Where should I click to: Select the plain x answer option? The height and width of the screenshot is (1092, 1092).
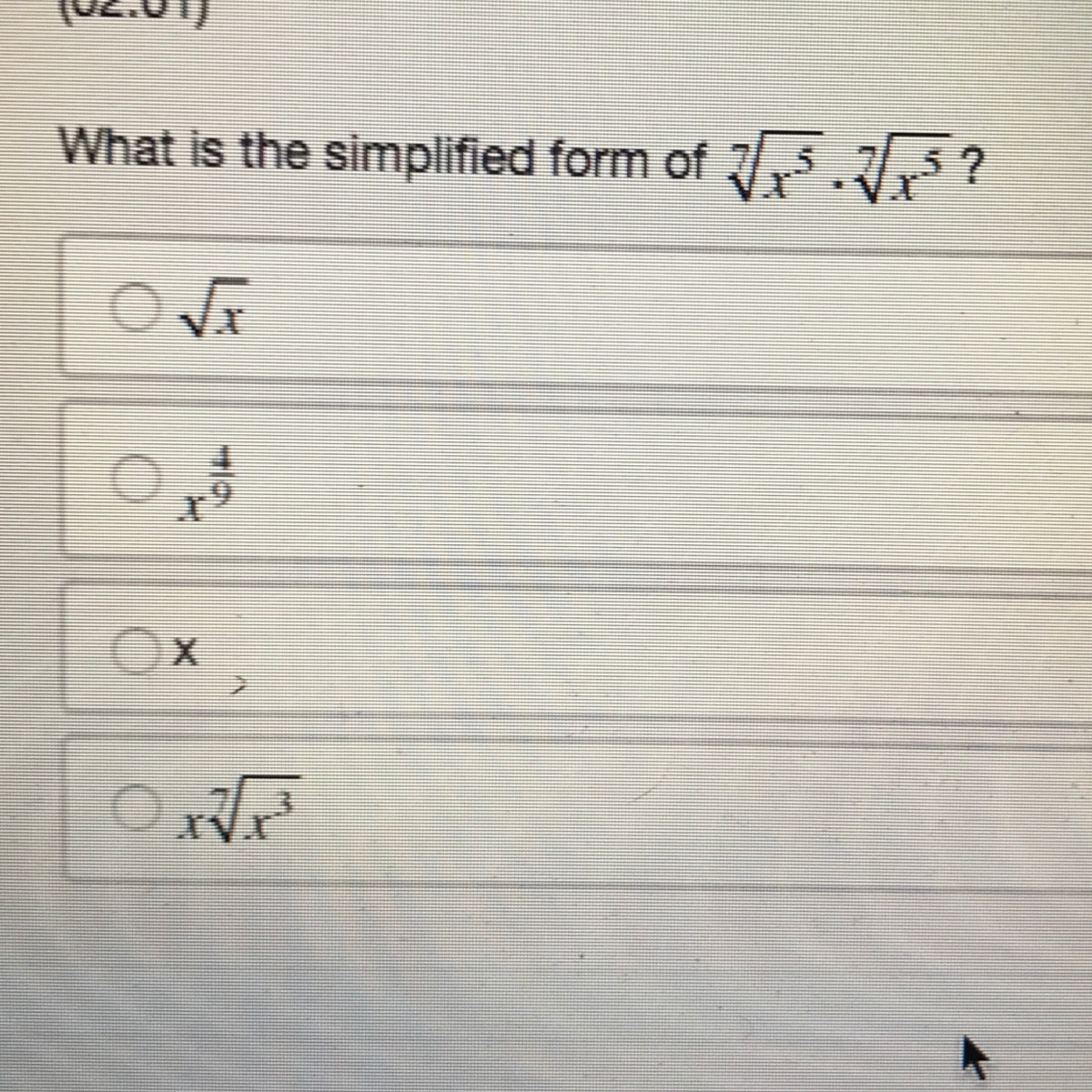pyautogui.click(x=133, y=652)
